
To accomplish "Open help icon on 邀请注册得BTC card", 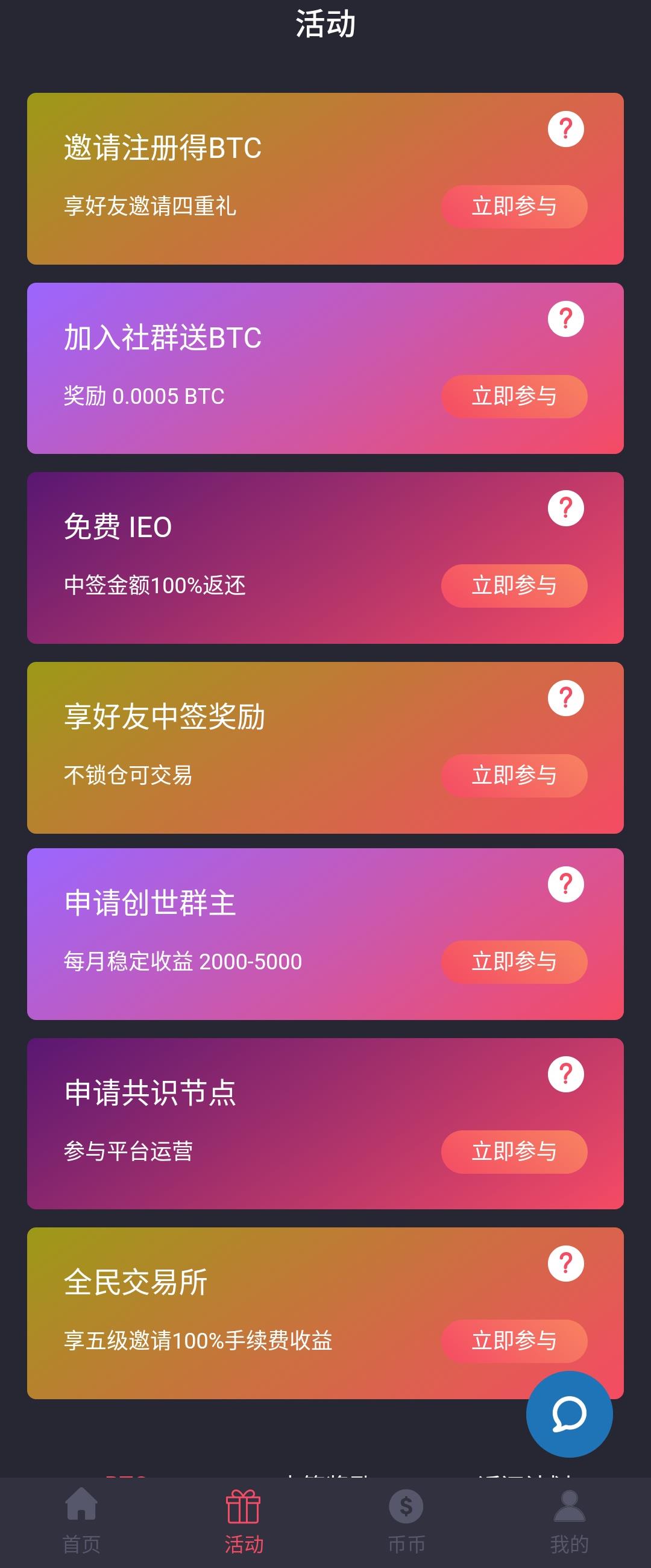I will 566,129.
